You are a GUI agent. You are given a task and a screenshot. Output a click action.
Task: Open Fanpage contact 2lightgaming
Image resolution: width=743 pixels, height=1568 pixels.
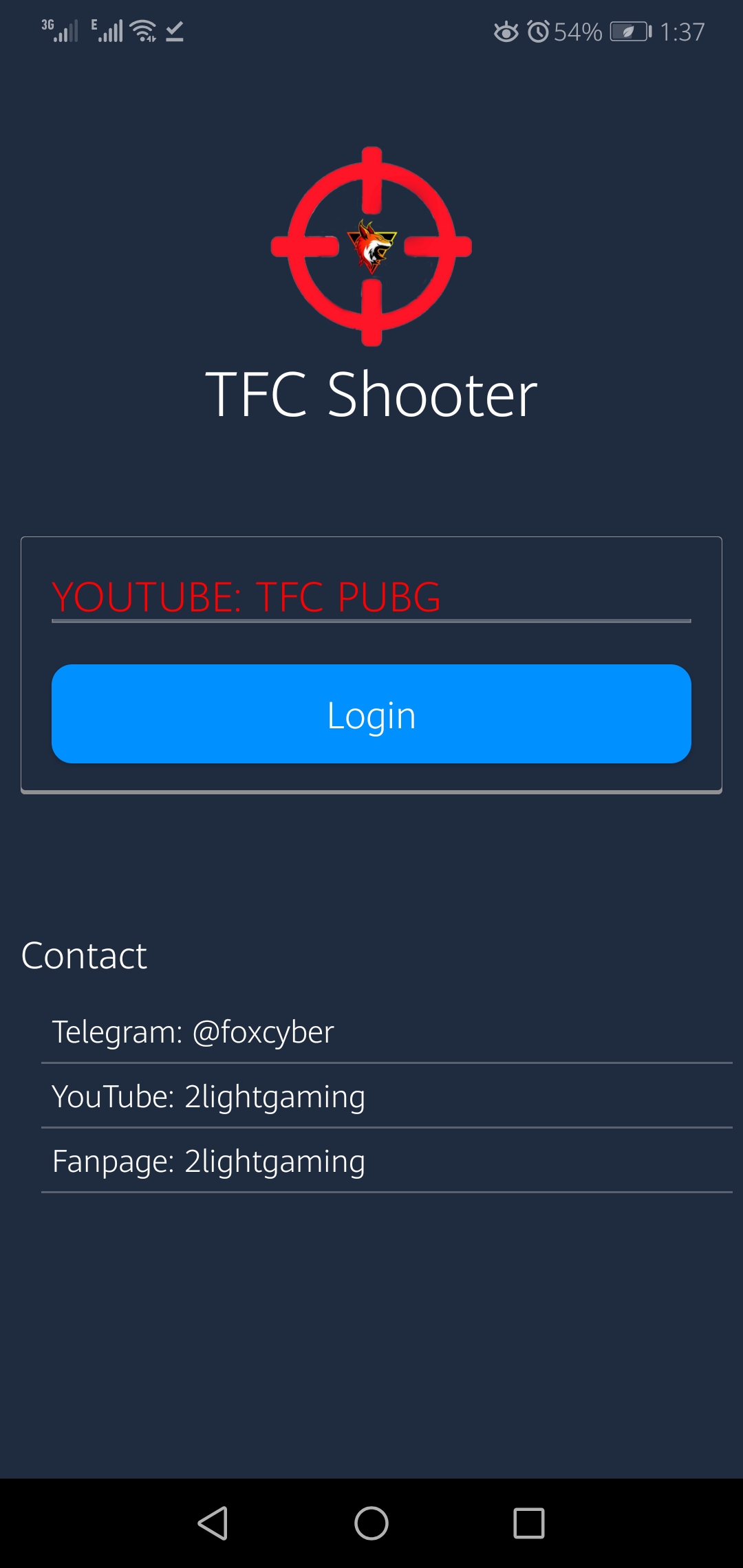(x=208, y=1161)
